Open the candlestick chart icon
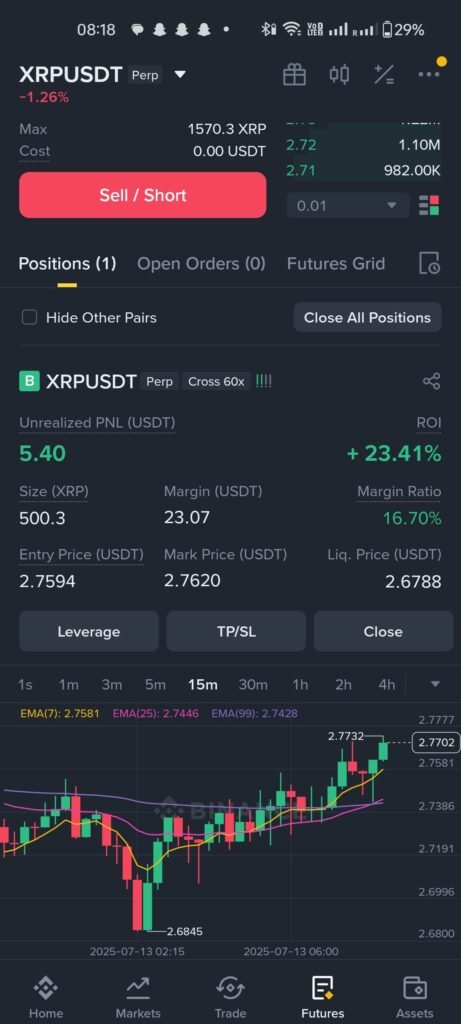 (x=339, y=74)
